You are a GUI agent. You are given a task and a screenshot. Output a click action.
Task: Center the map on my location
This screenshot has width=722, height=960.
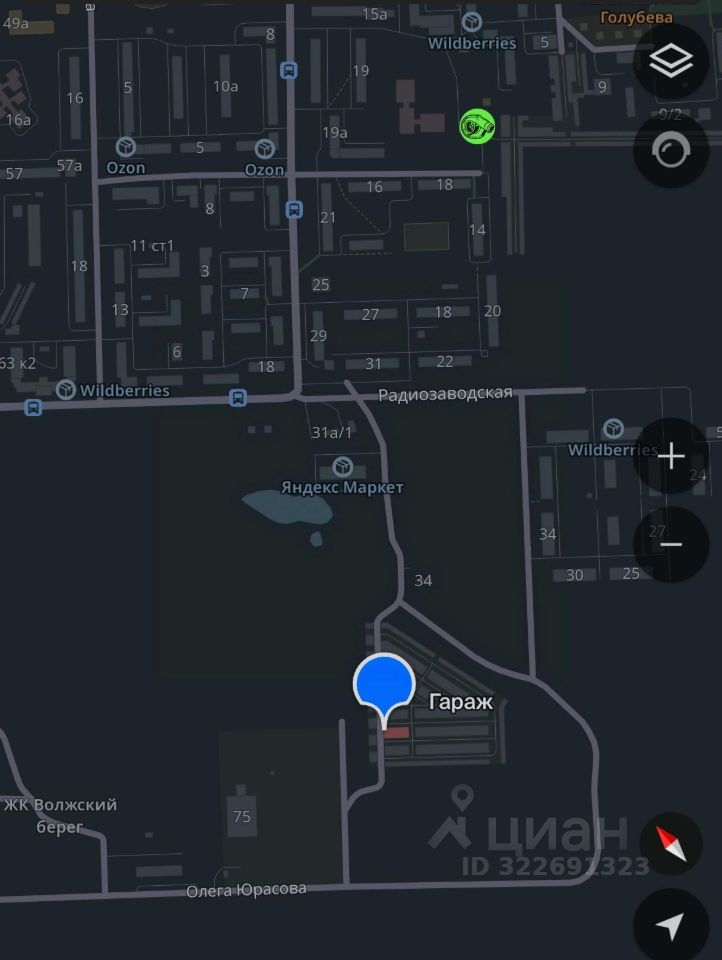671,926
